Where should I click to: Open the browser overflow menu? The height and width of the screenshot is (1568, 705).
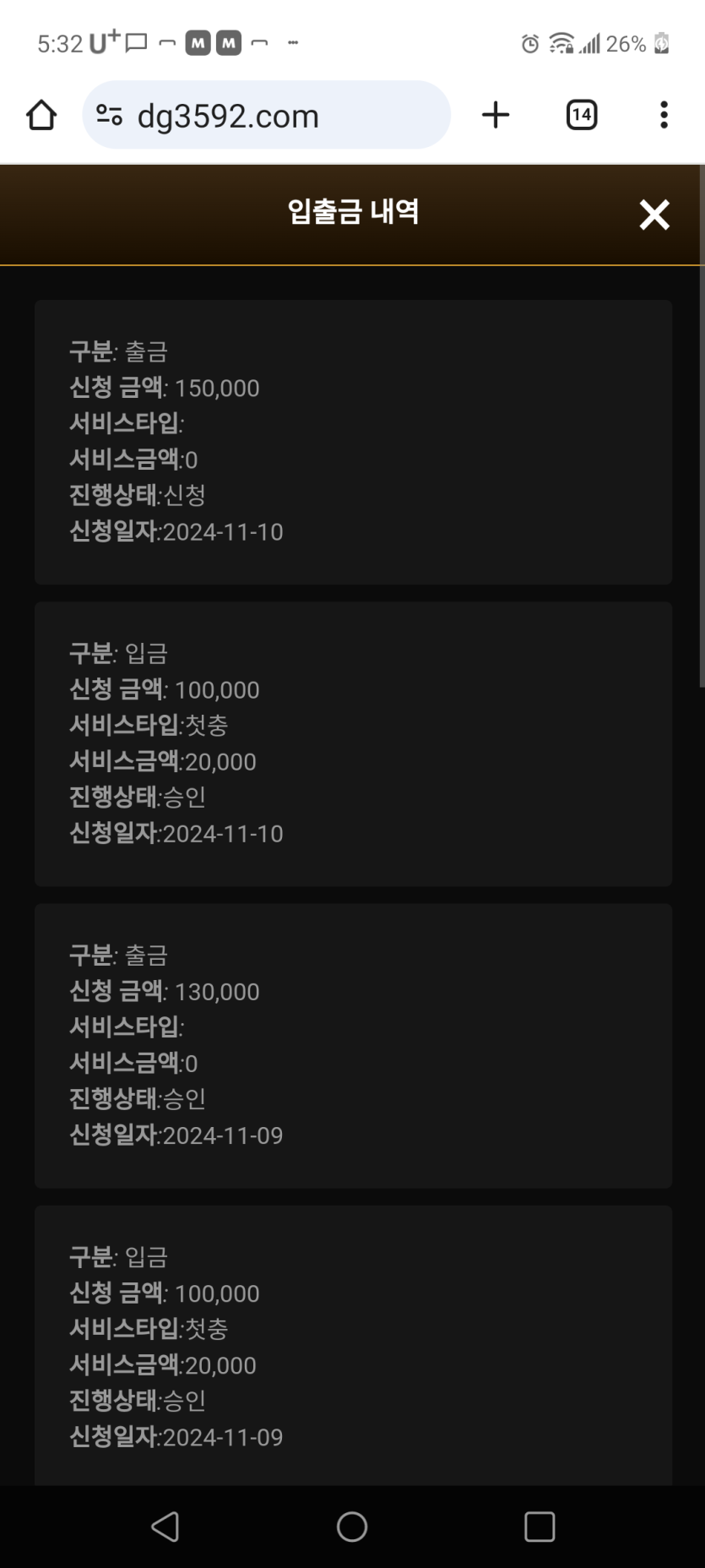(664, 115)
